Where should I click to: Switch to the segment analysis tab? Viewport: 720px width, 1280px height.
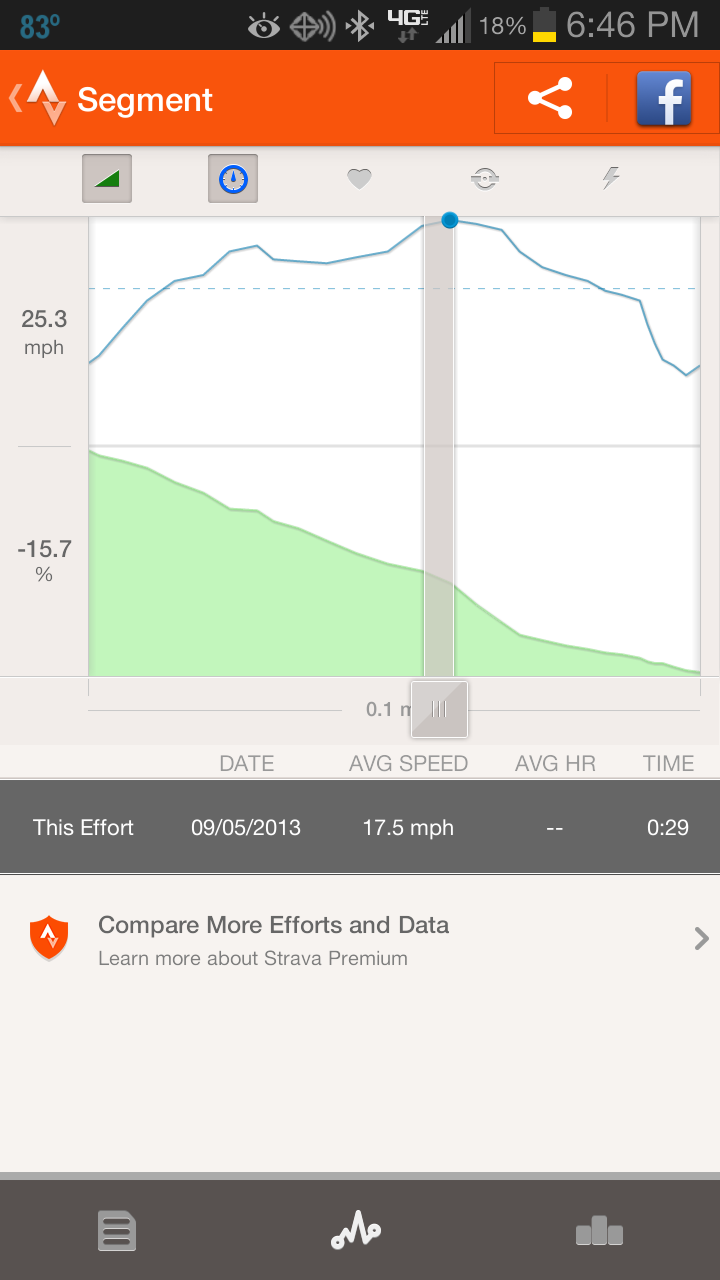pyautogui.click(x=356, y=1232)
